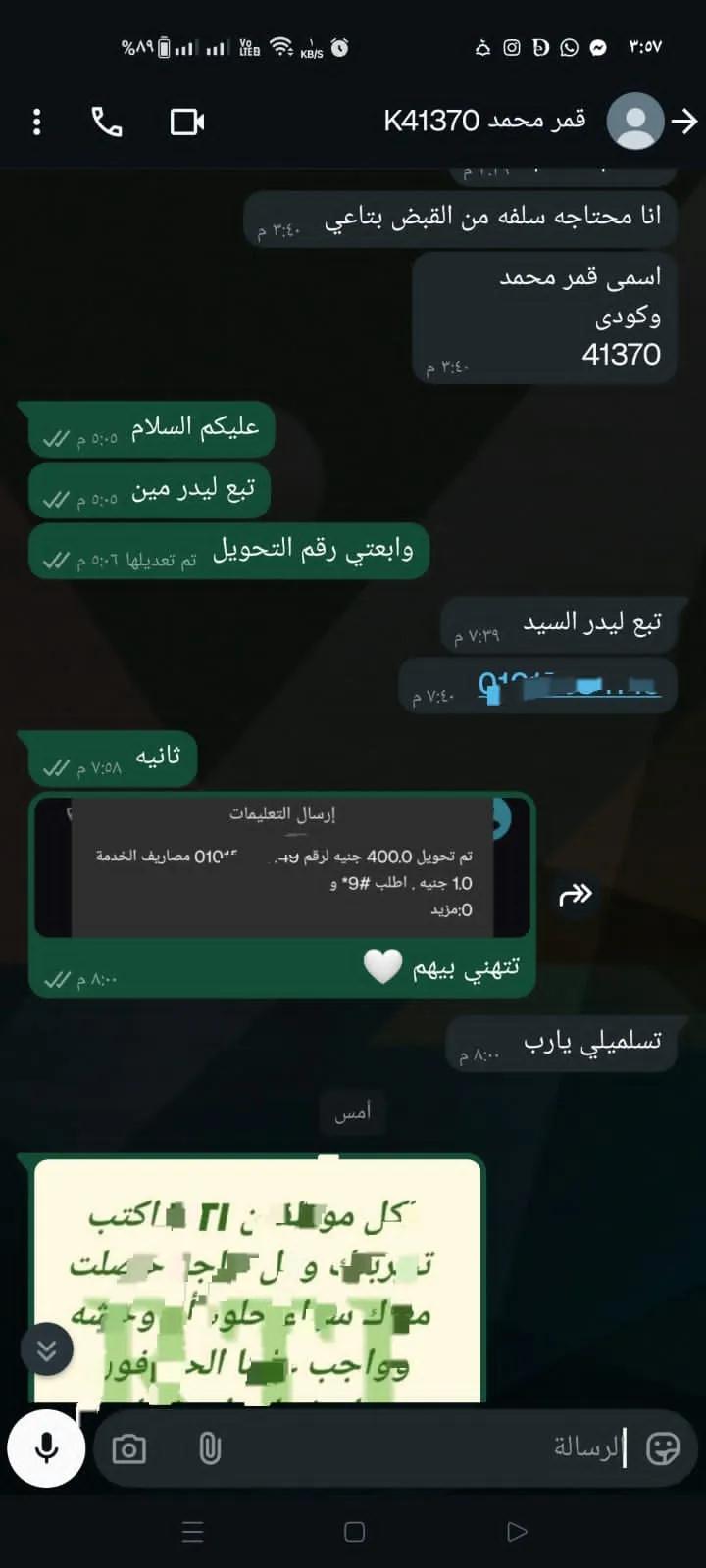Image resolution: width=706 pixels, height=1568 pixels.
Task: Start a voice call with قمر محمد
Action: (x=107, y=122)
